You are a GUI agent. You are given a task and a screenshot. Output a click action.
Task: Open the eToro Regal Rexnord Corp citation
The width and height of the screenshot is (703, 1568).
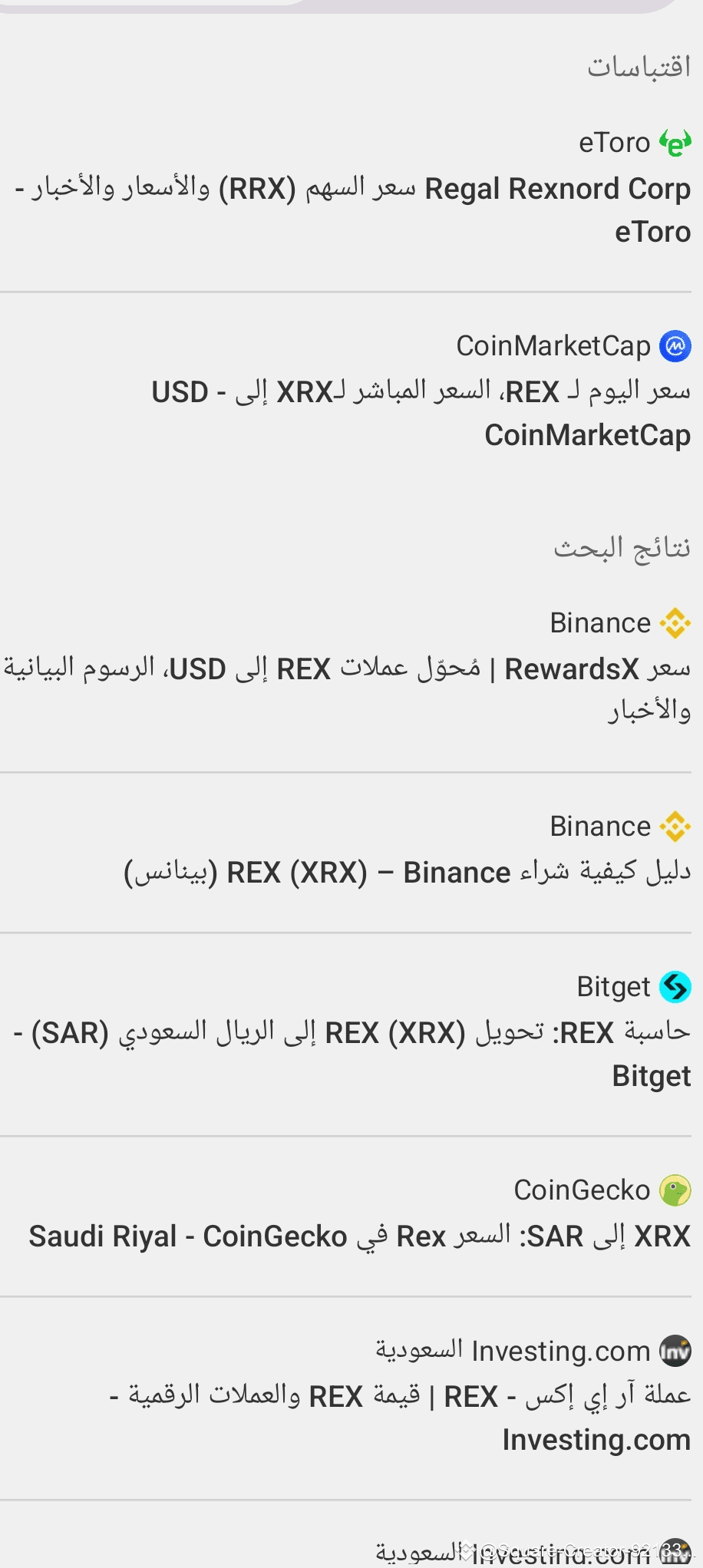click(351, 188)
